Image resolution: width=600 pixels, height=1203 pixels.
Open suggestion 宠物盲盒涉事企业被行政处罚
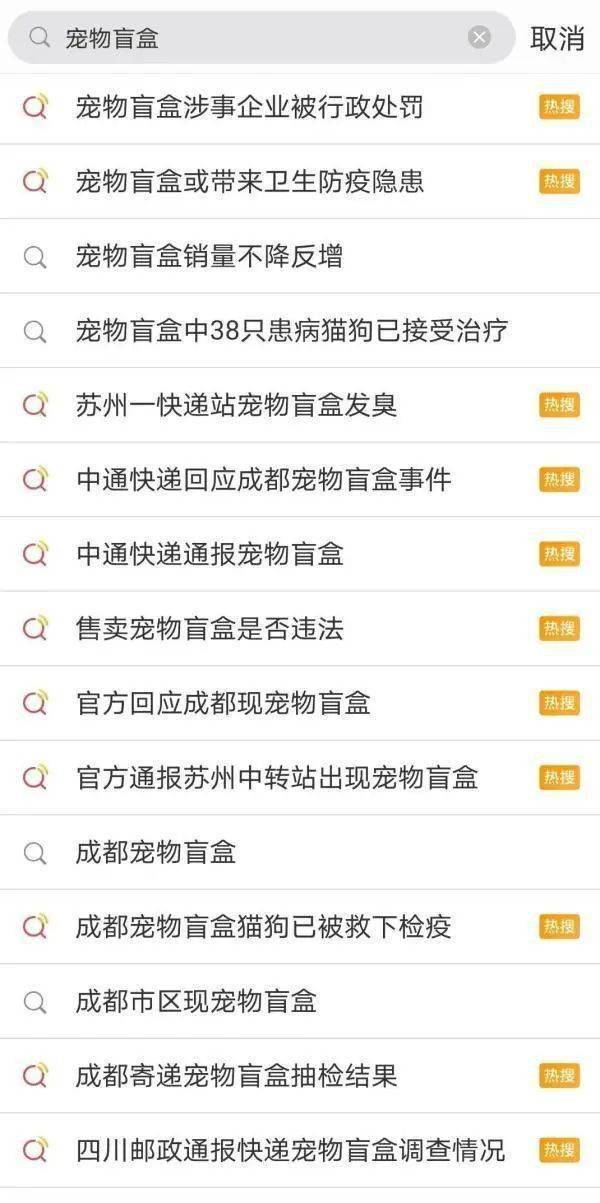click(250, 107)
